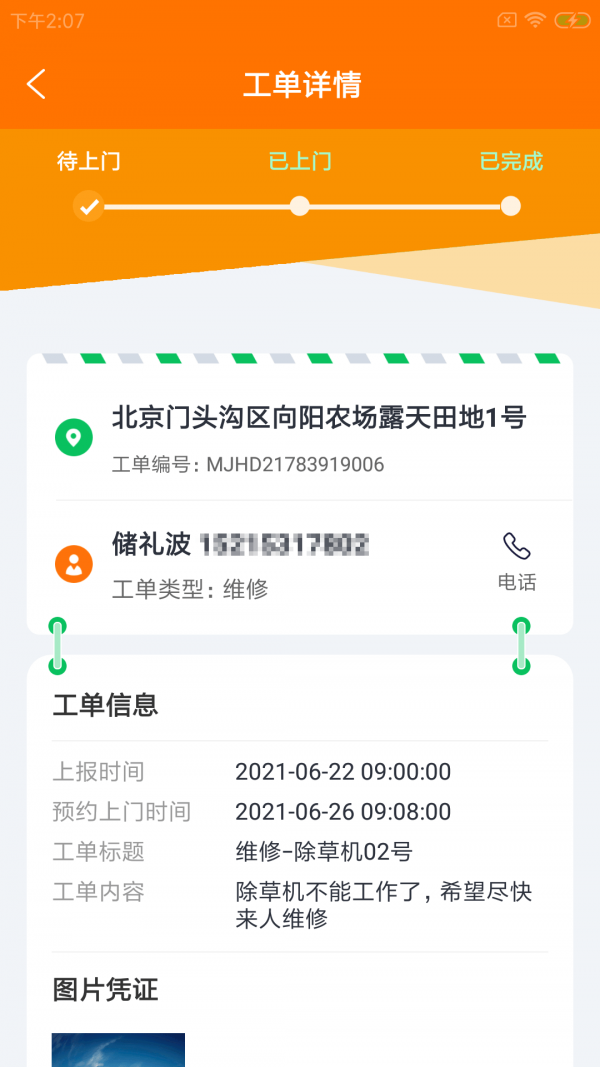
Task: Call the customer via the 电话 button
Action: click(x=517, y=560)
